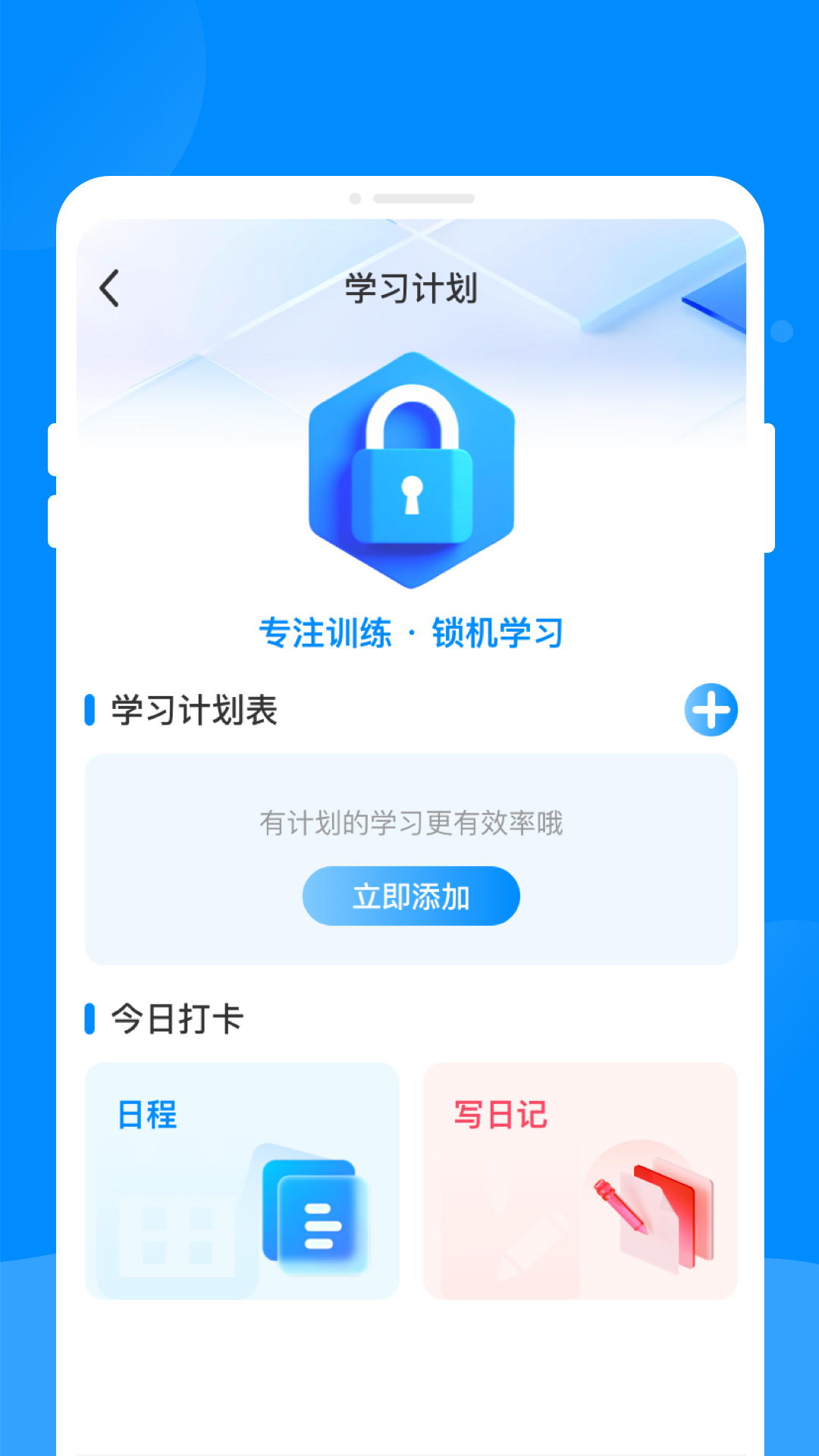Tap 立即添加 to add a study plan
Viewport: 819px width, 1456px height.
click(410, 896)
